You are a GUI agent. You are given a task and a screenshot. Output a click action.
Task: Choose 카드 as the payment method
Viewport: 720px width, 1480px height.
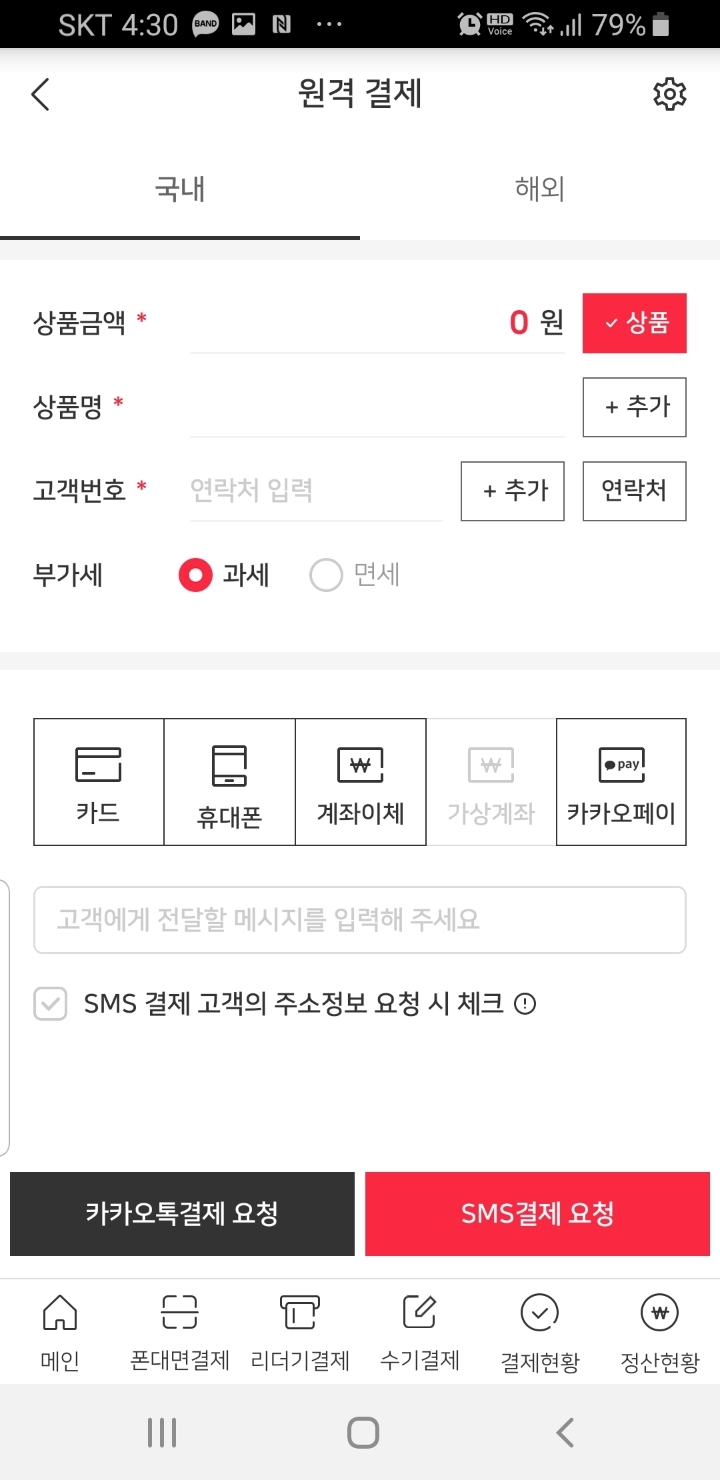(x=99, y=782)
